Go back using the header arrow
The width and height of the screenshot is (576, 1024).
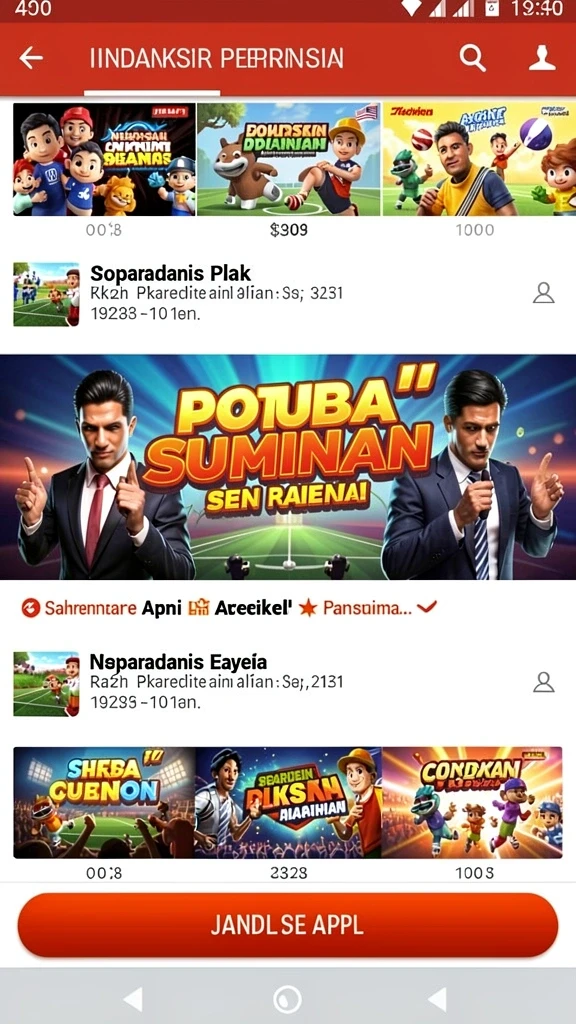tap(31, 59)
